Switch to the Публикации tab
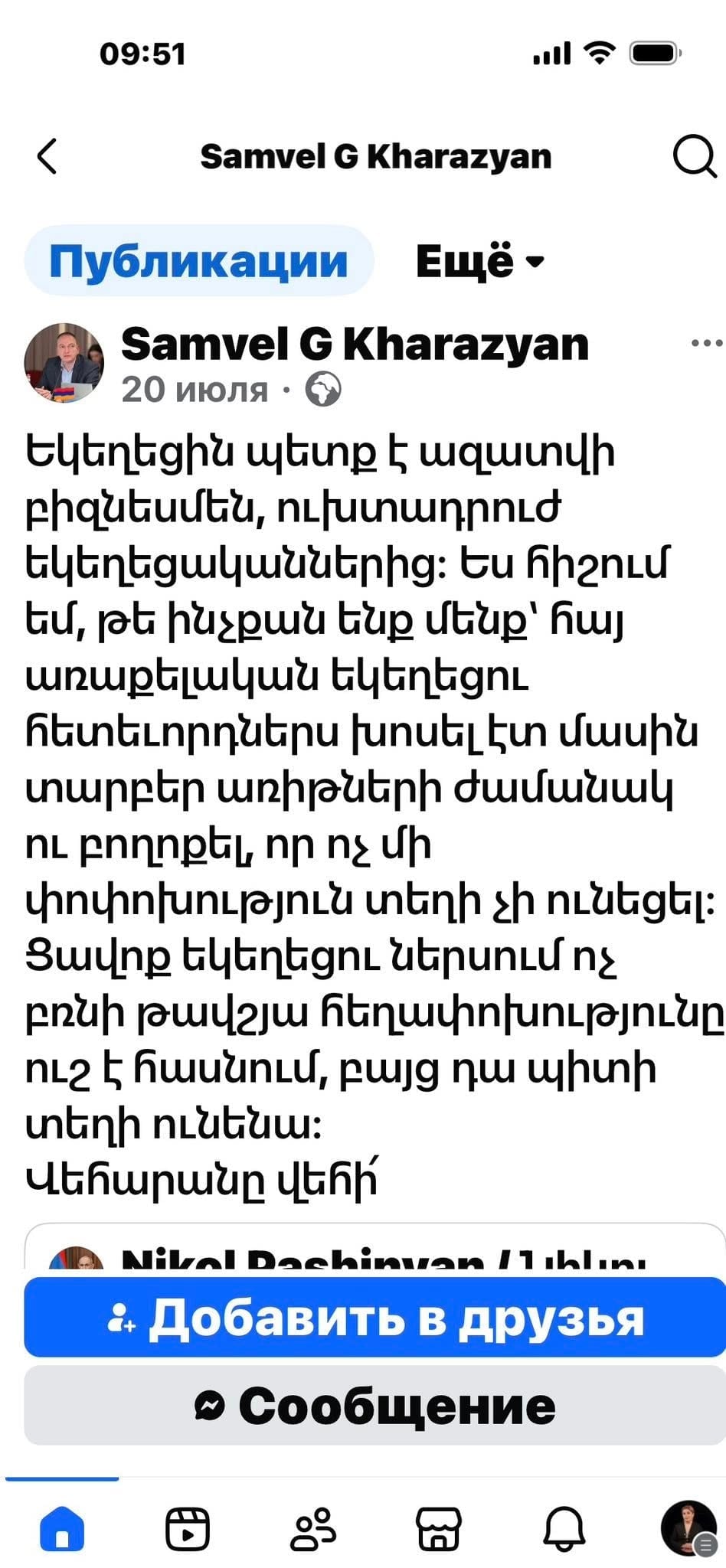The width and height of the screenshot is (726, 1568). pos(198,261)
